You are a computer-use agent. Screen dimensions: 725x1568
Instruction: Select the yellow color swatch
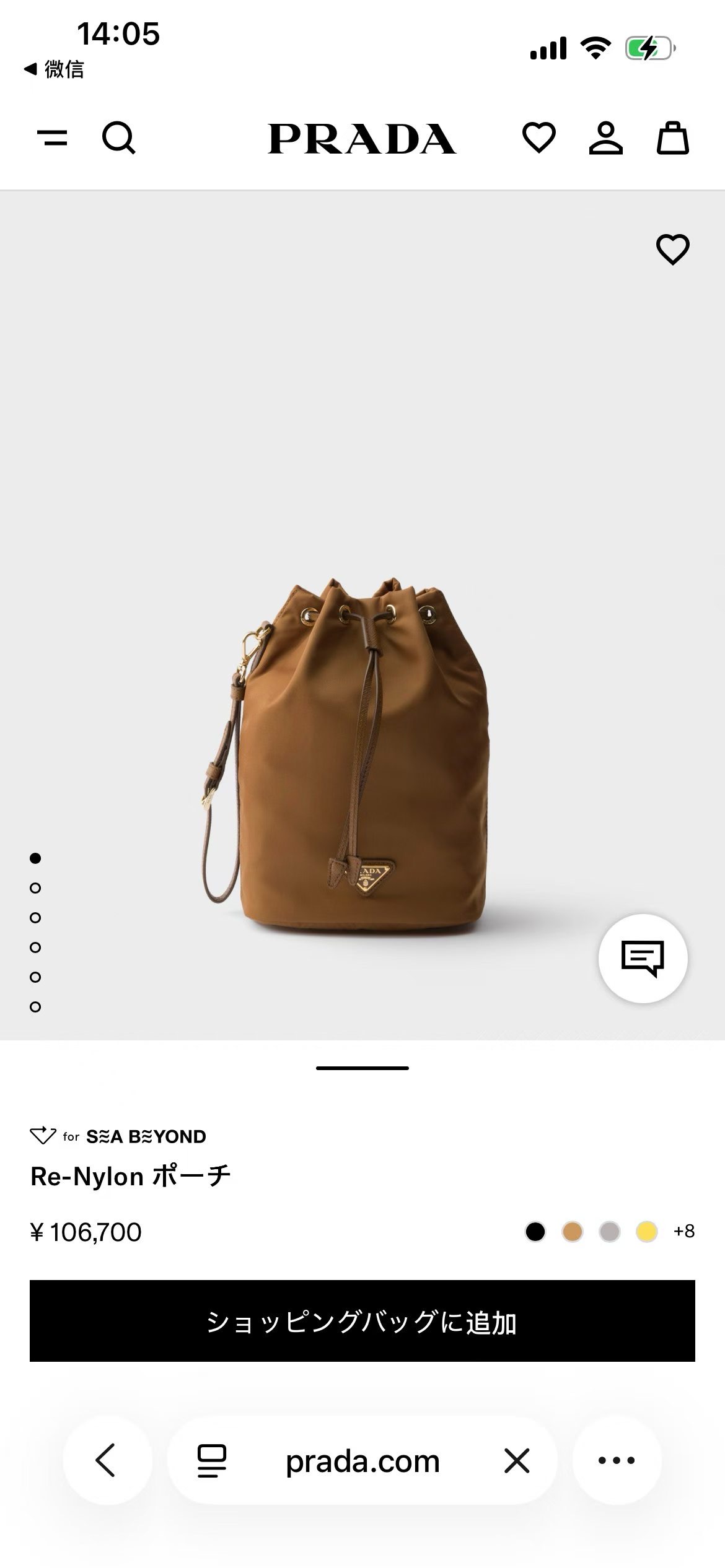[646, 1231]
